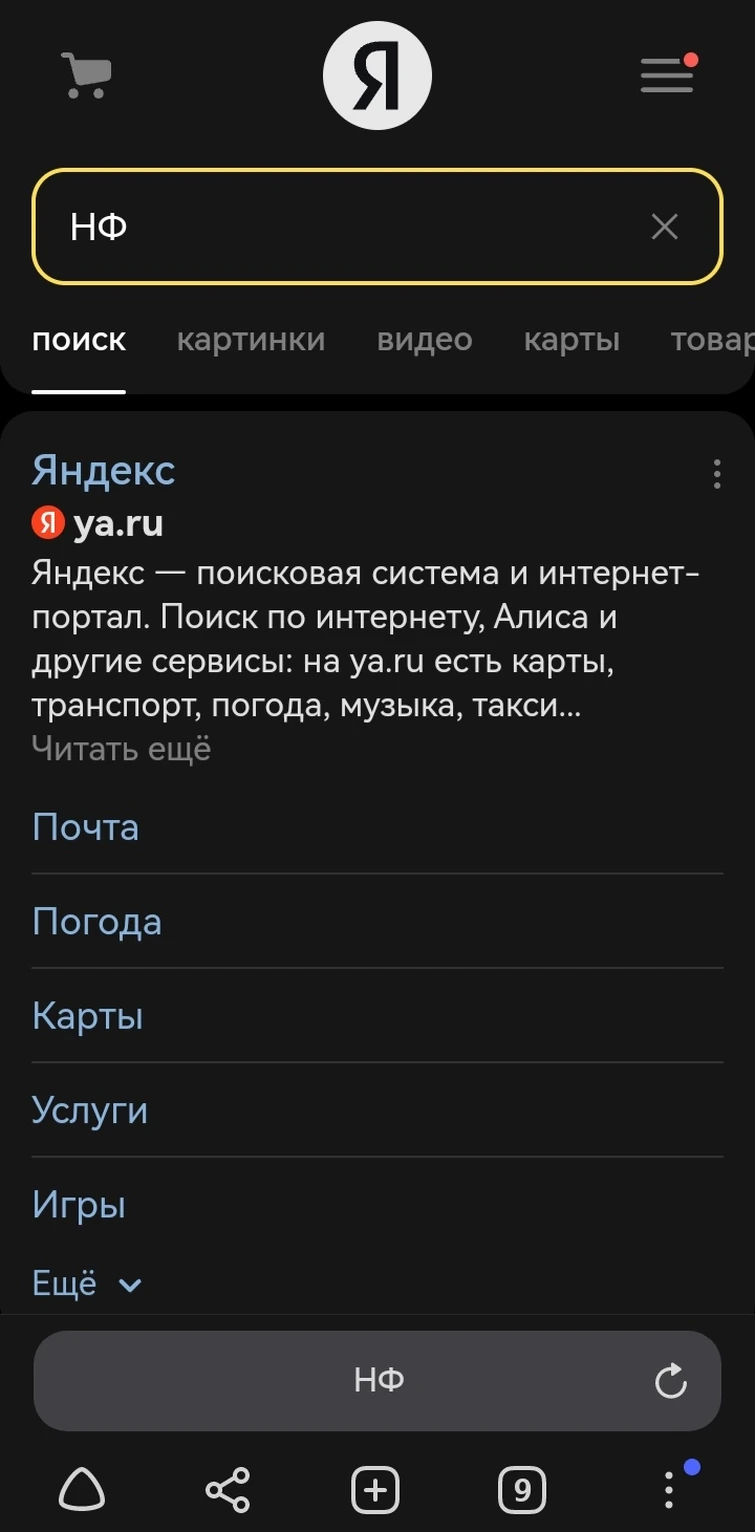This screenshot has height=1532, width=755.
Task: Open the Карты service link
Action: pyautogui.click(x=87, y=1015)
